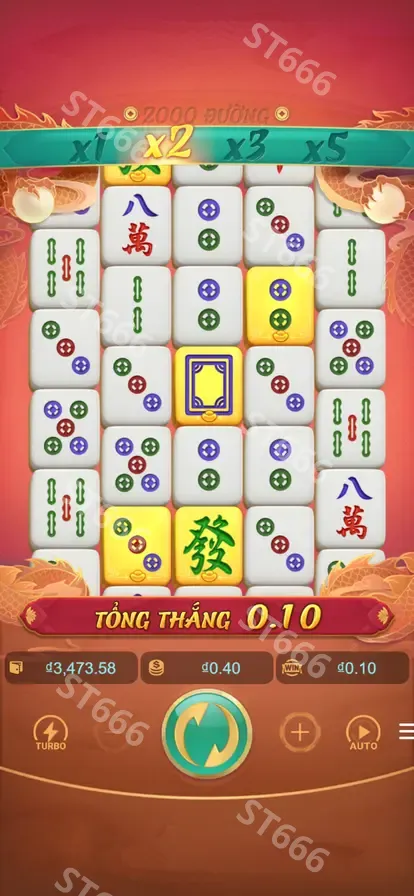
Task: Open the wallet balance
Action: tap(71, 667)
